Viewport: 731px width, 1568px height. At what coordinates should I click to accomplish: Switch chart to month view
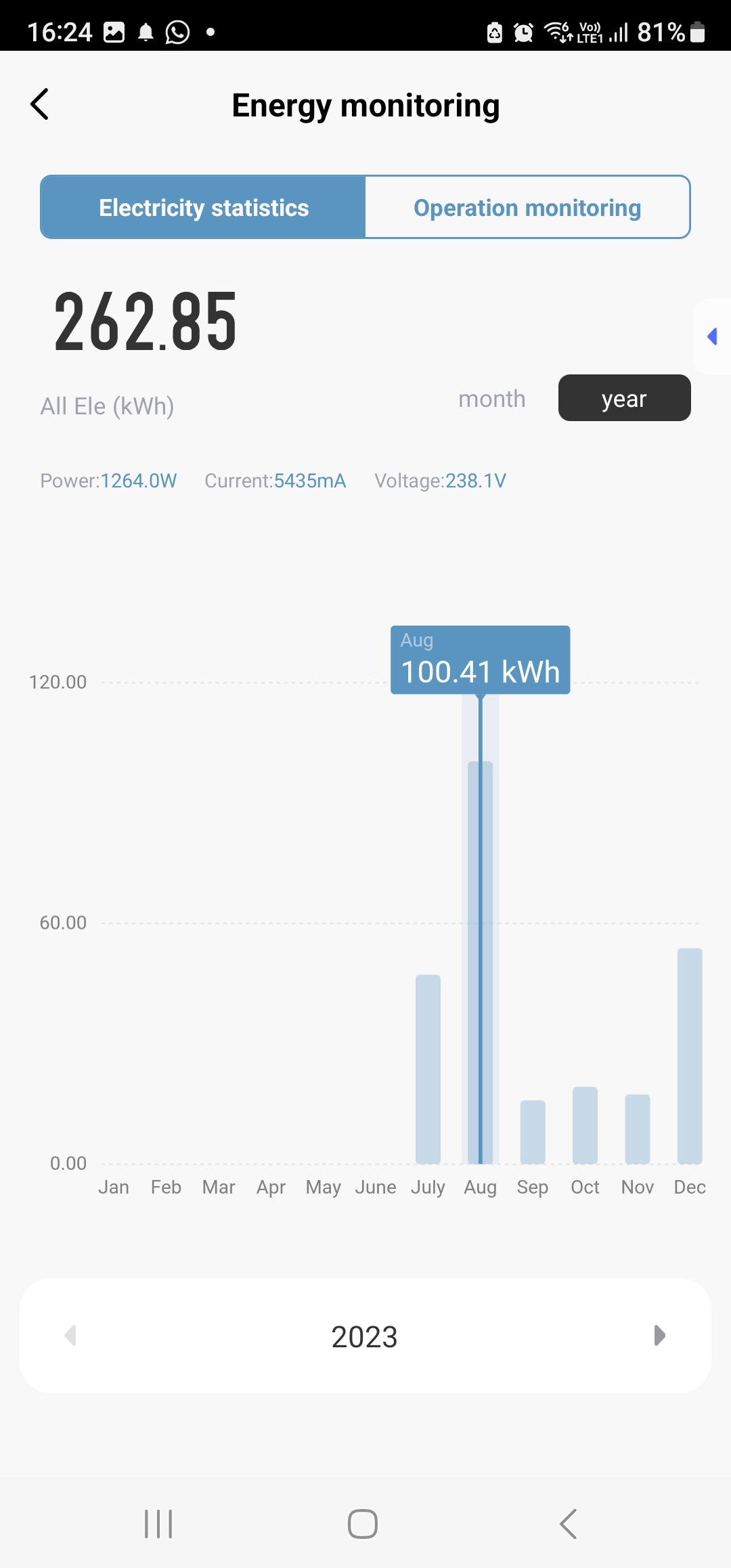tap(492, 399)
